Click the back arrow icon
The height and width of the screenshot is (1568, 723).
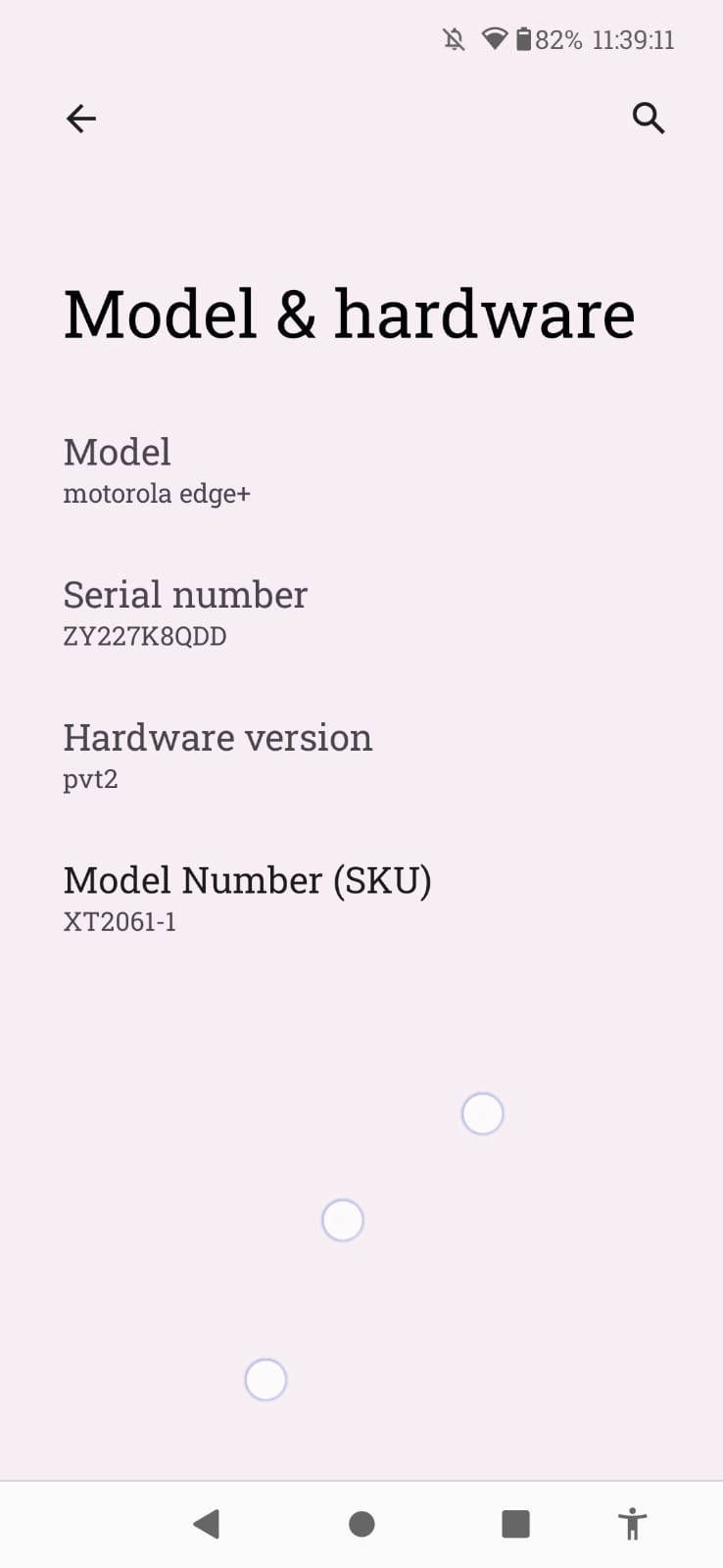pyautogui.click(x=81, y=119)
